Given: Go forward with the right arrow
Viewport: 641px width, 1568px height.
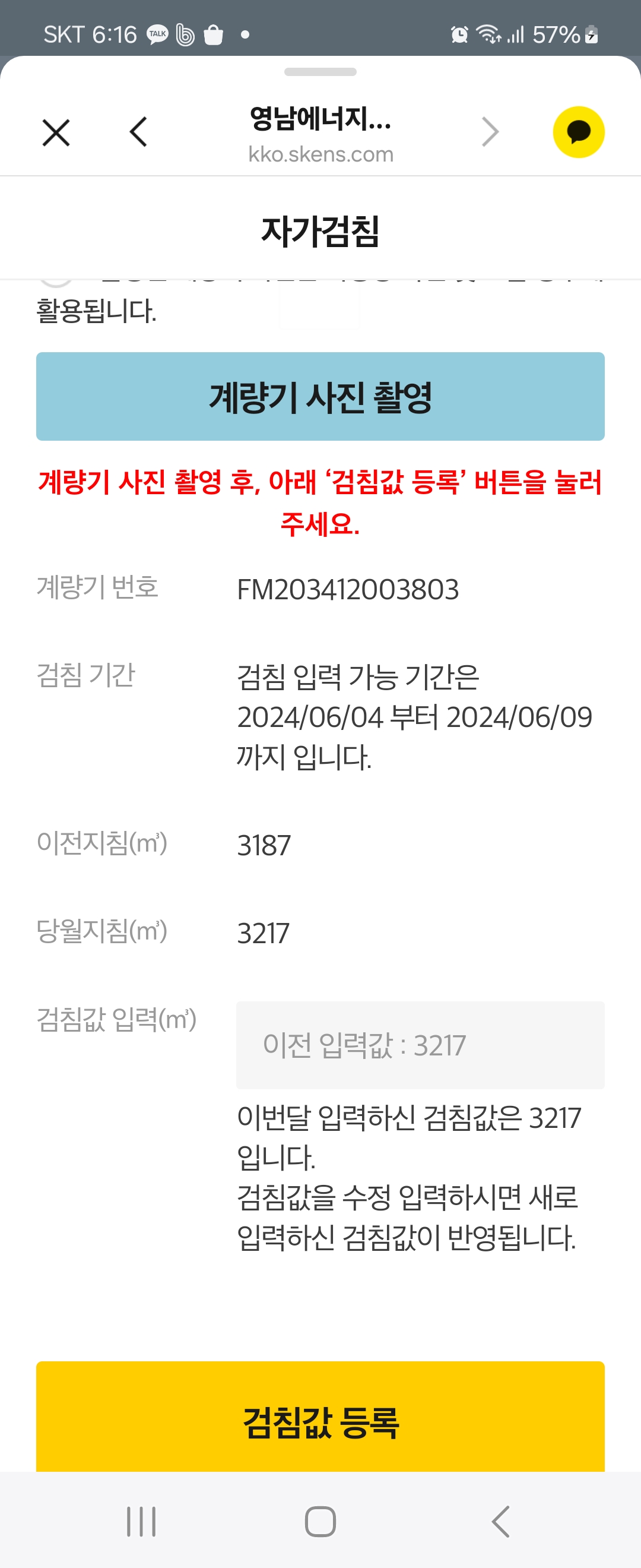Looking at the screenshot, I should 490,132.
